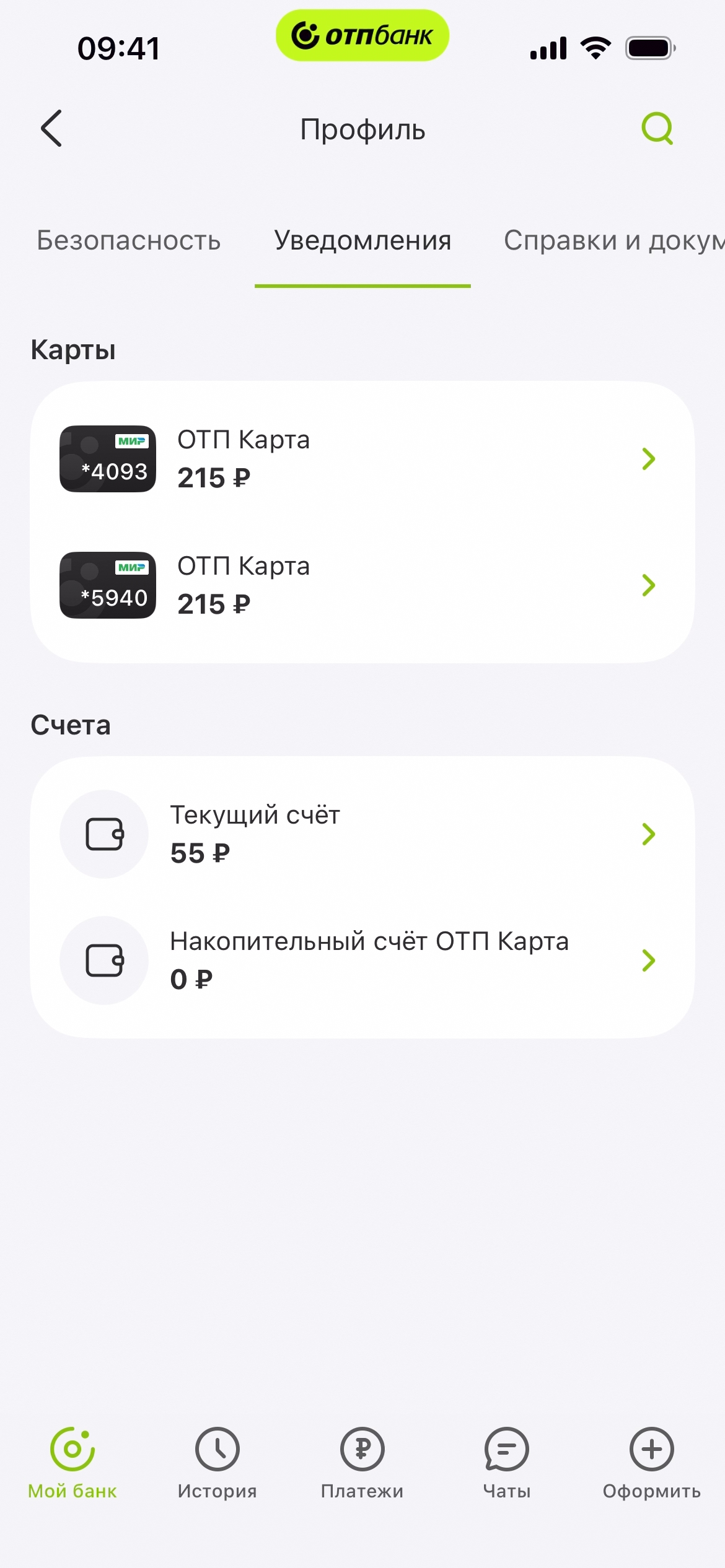Switch to the Безопасность tab
This screenshot has height=1568, width=725.
129,240
